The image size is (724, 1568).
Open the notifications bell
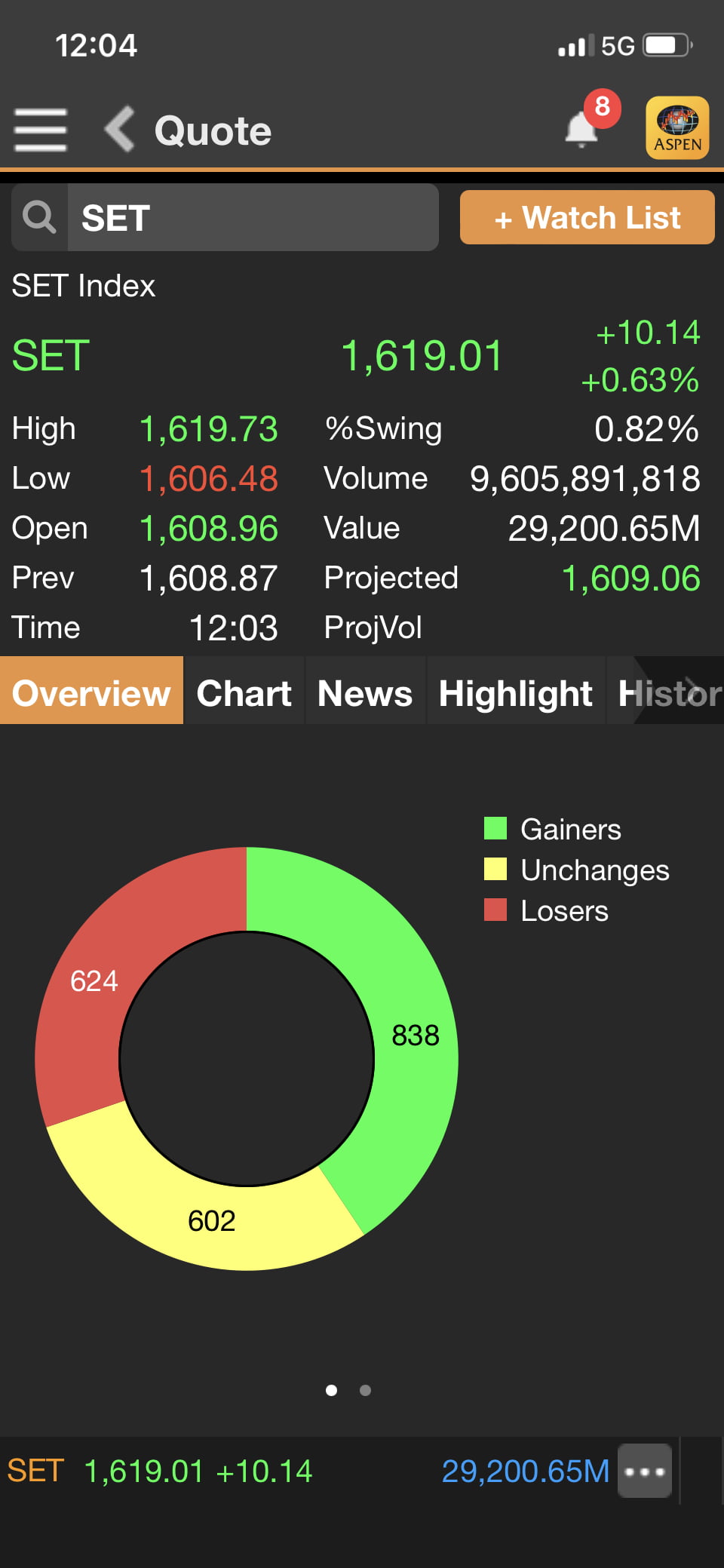(x=582, y=129)
